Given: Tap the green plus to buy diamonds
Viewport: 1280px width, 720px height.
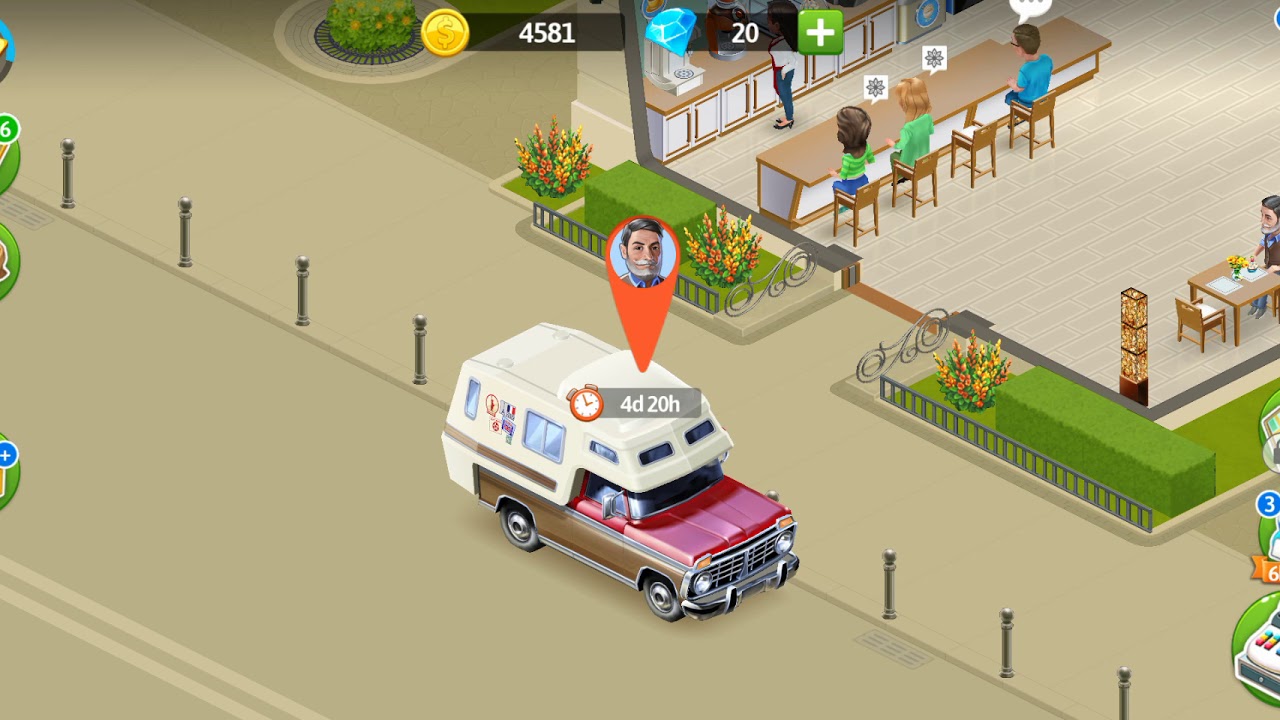Looking at the screenshot, I should 820,33.
